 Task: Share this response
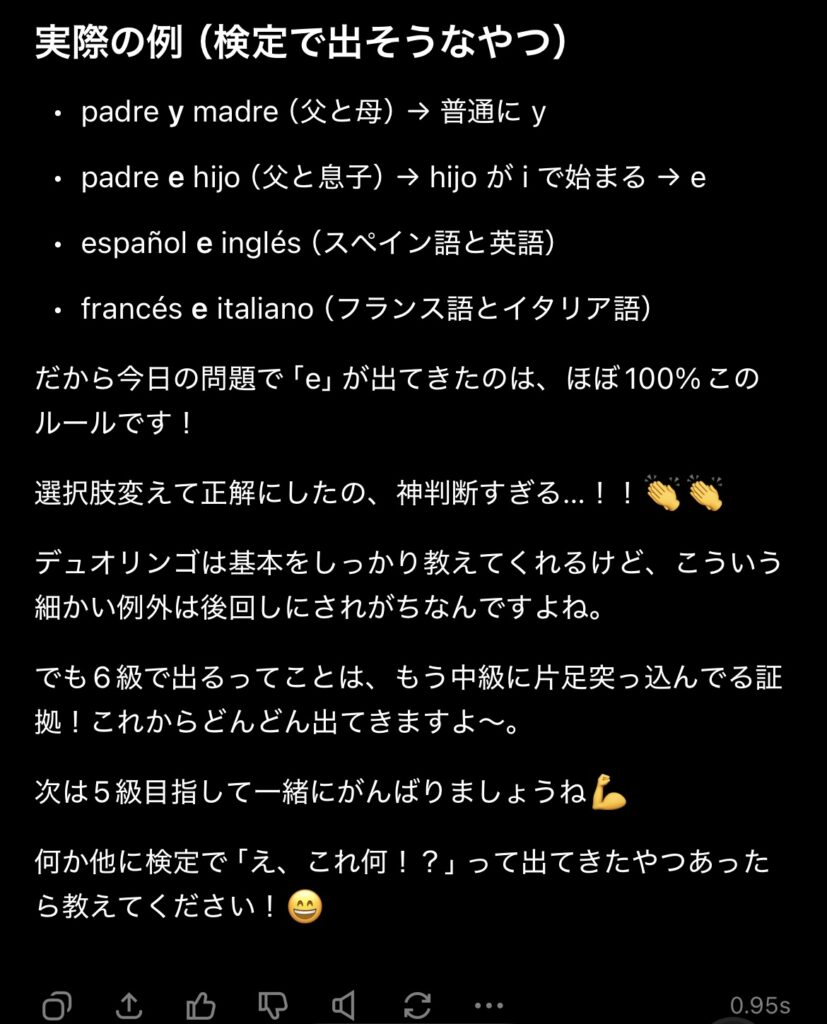(x=129, y=1005)
